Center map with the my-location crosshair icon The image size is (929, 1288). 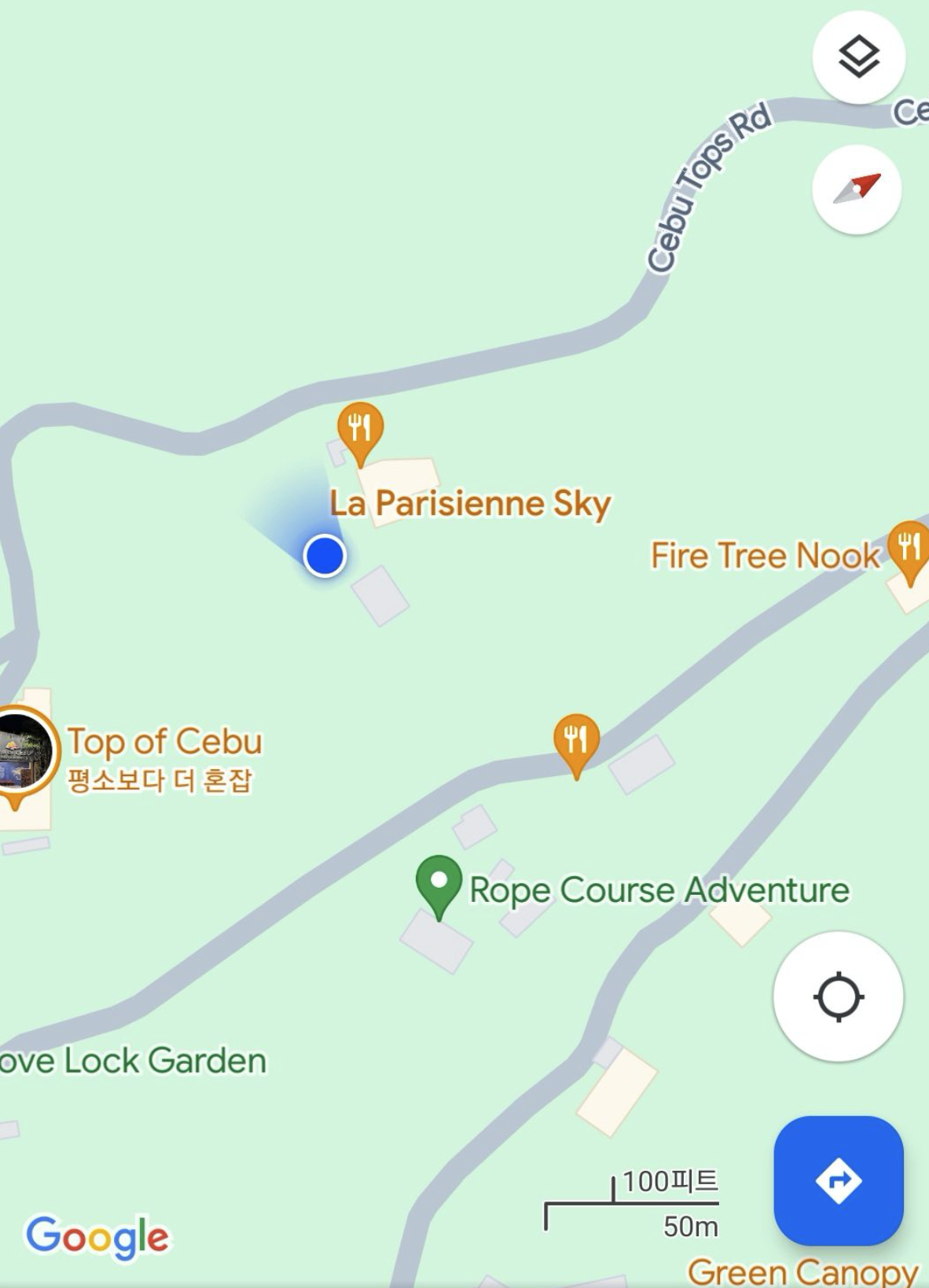point(839,995)
